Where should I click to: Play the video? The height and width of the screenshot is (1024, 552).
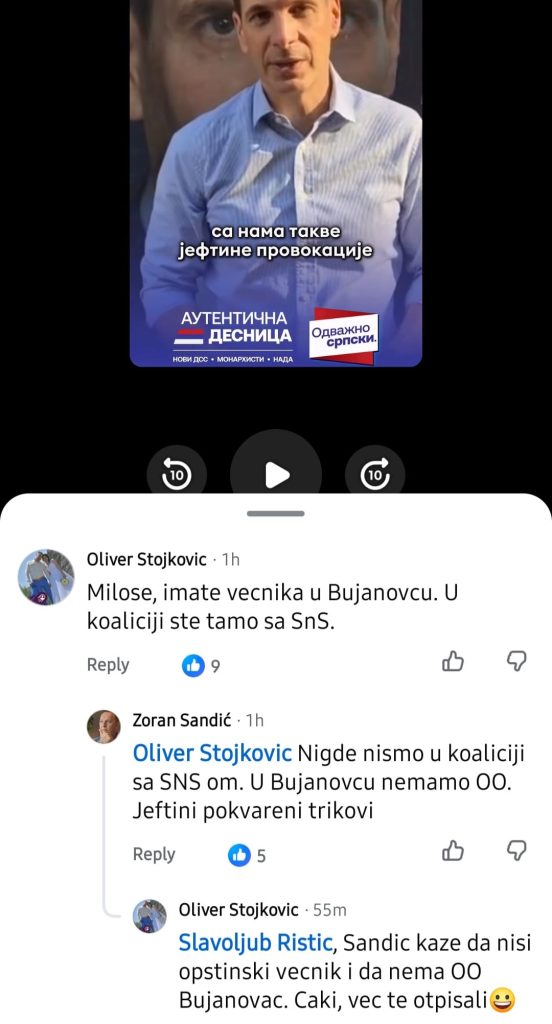coord(276,475)
